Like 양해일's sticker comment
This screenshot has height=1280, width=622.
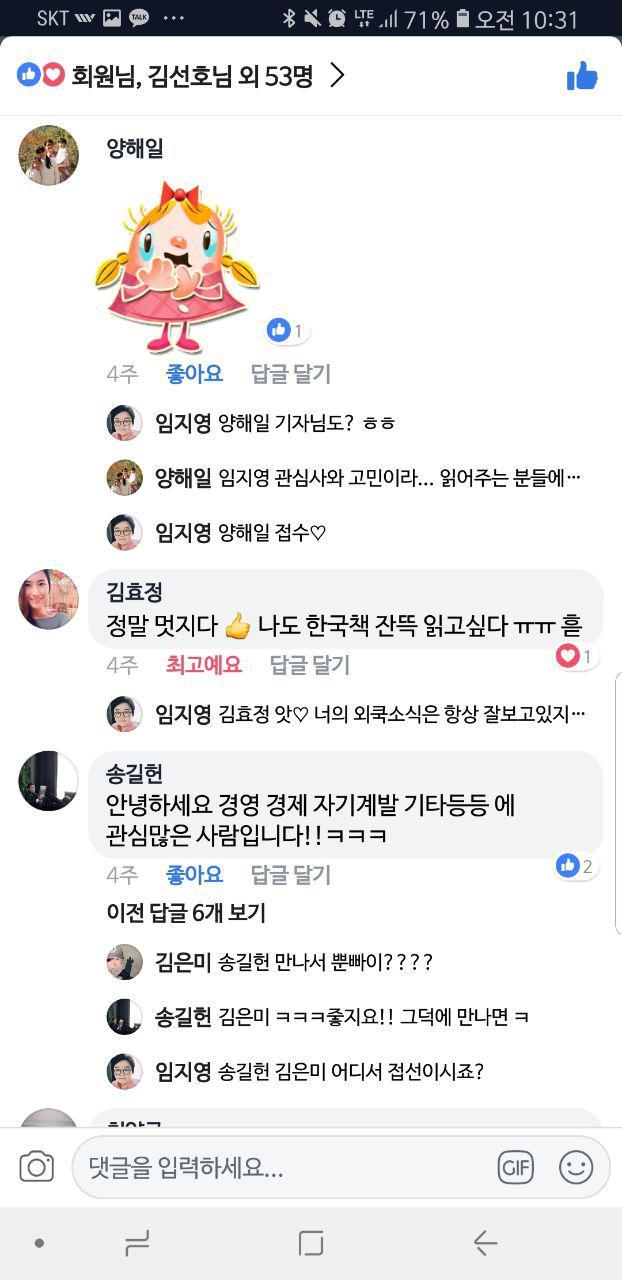(x=194, y=374)
